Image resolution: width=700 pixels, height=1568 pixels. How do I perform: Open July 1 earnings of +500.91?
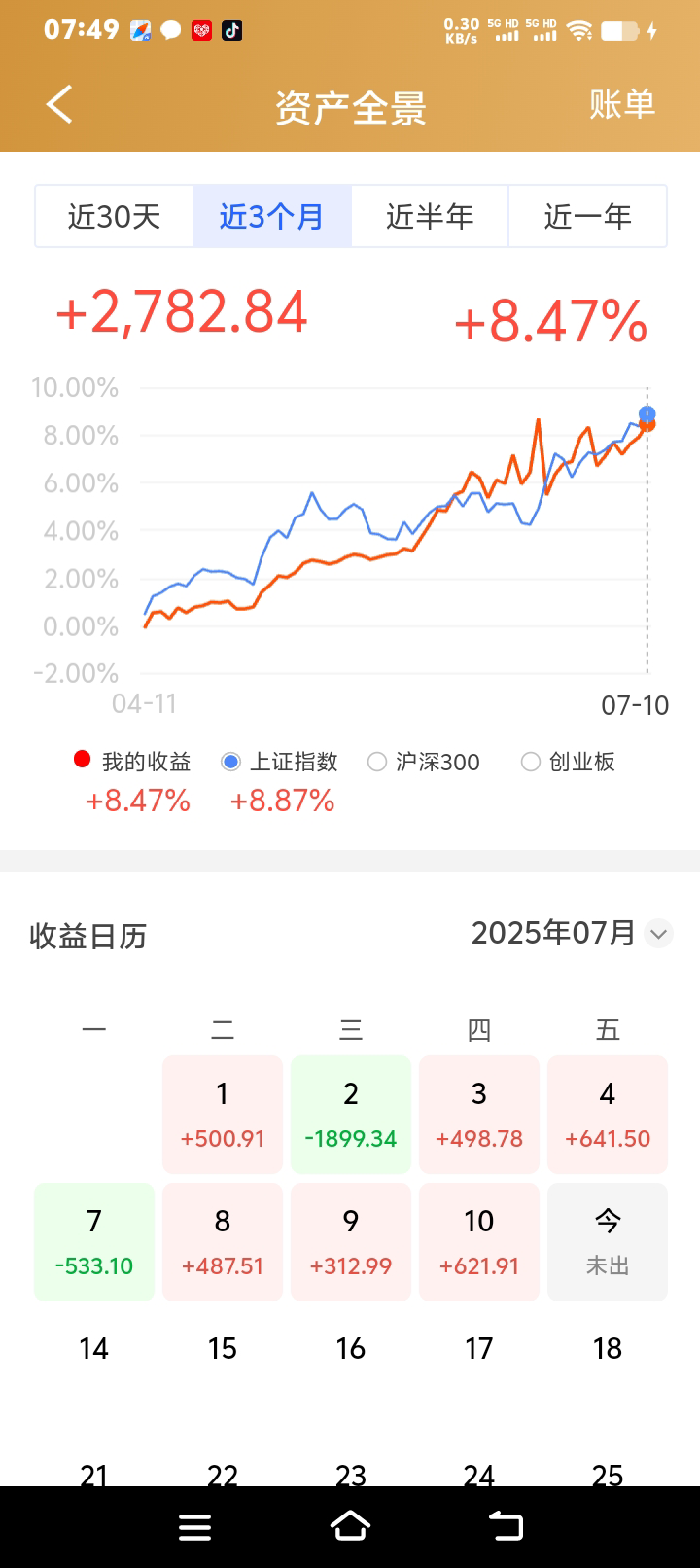pos(223,1114)
